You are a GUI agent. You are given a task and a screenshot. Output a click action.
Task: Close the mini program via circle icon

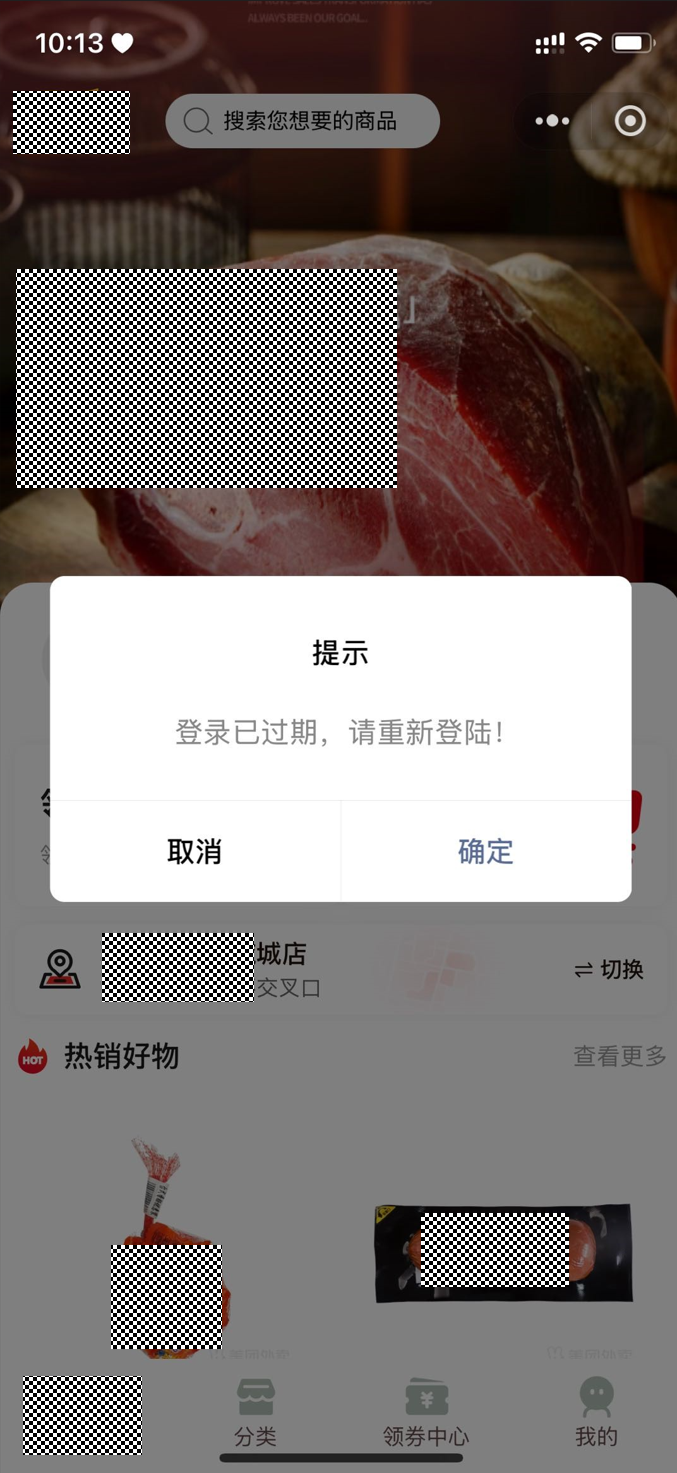[x=630, y=121]
